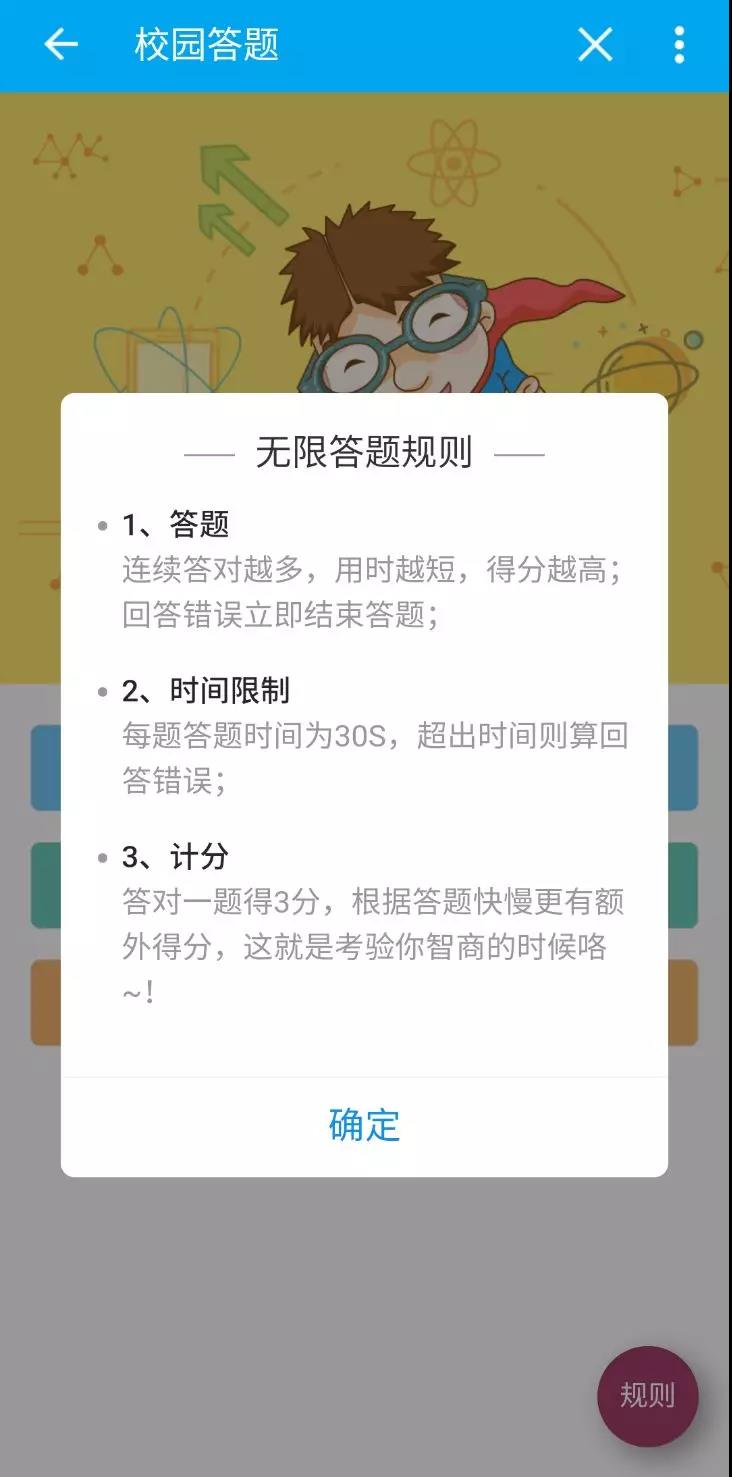Close the 校园答题 page with X
732x1477 pixels.
[595, 45]
